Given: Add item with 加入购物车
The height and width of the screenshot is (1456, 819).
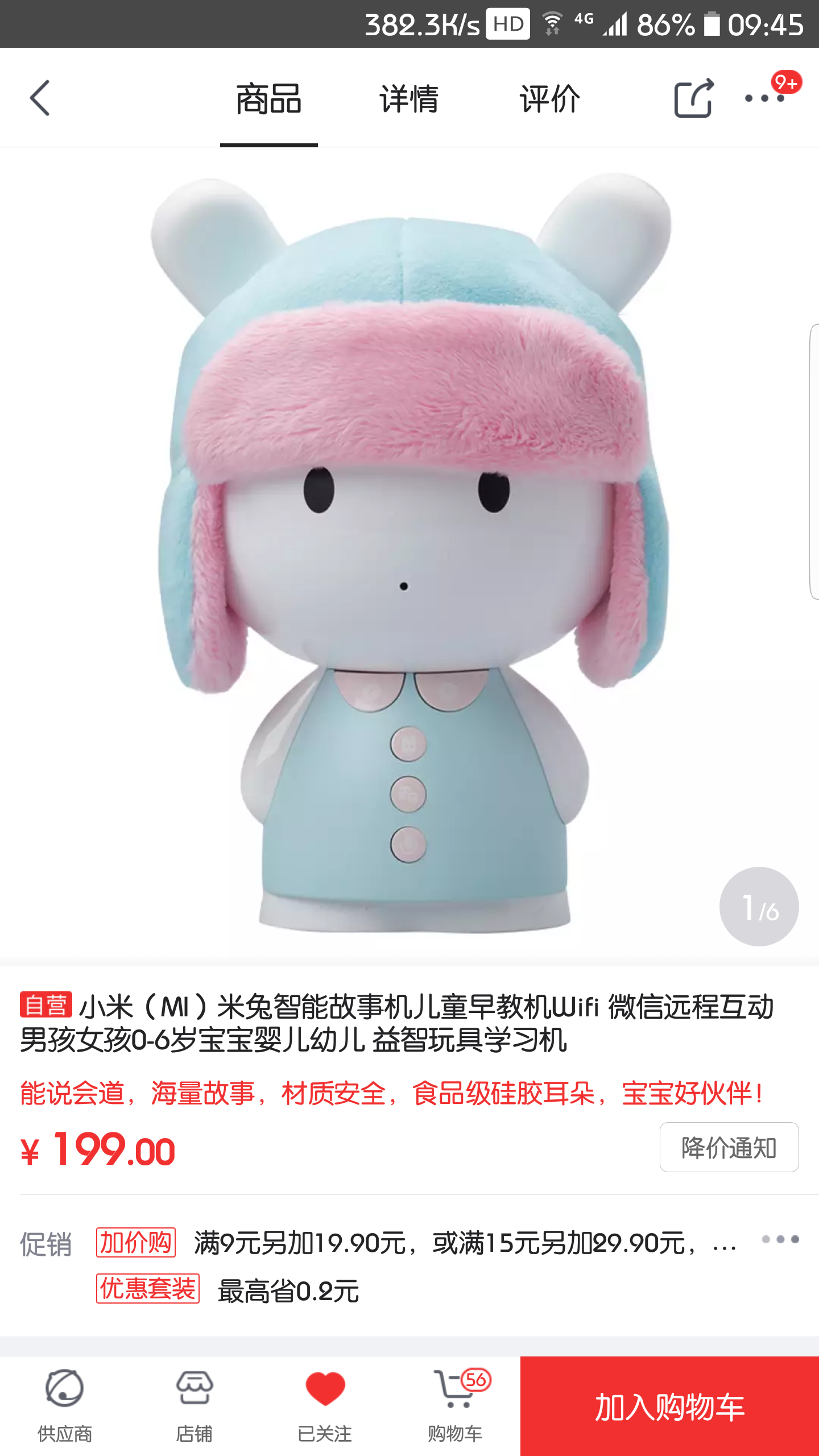Looking at the screenshot, I should (x=669, y=1407).
